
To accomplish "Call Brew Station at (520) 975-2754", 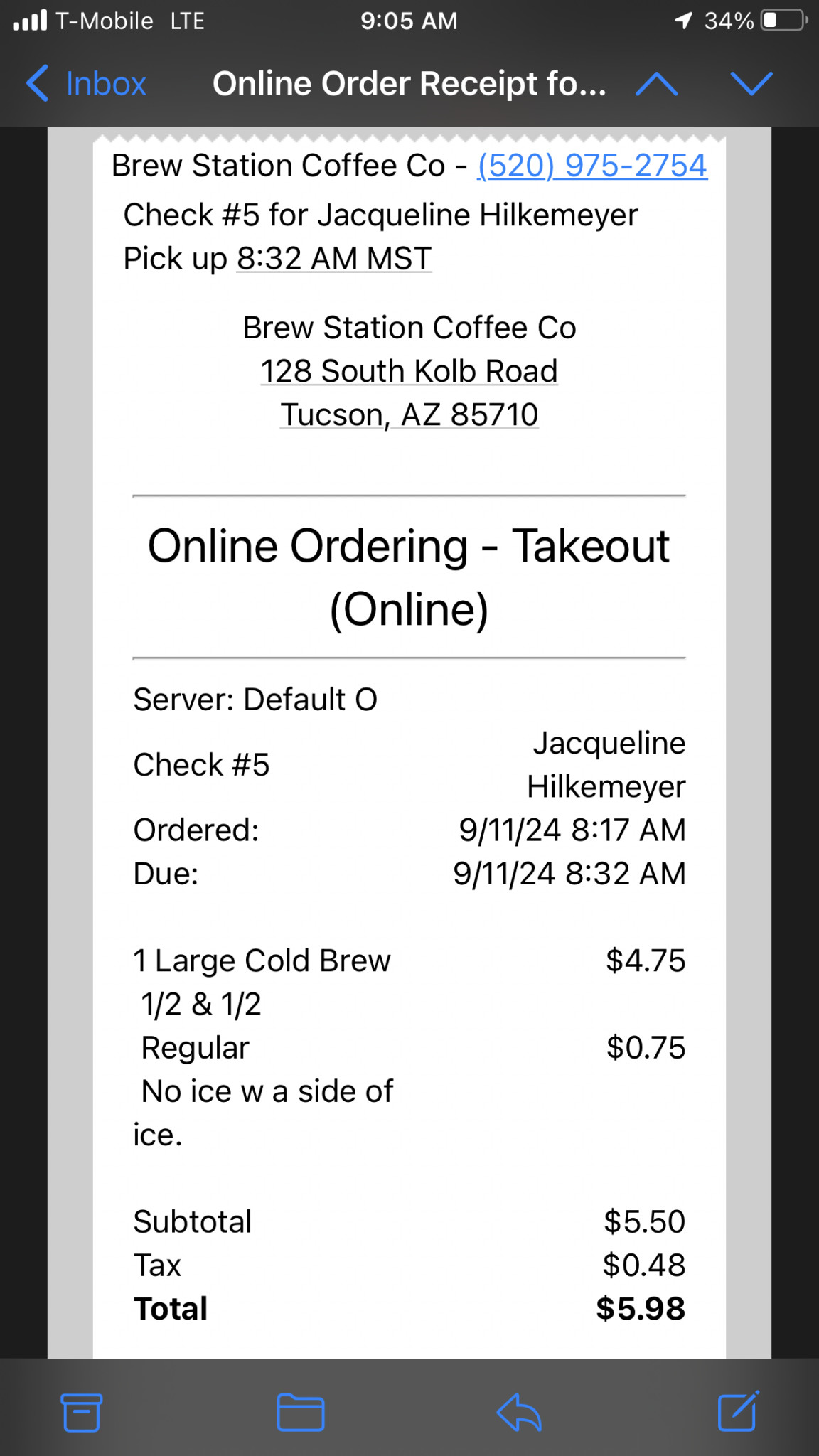I will pyautogui.click(x=591, y=166).
